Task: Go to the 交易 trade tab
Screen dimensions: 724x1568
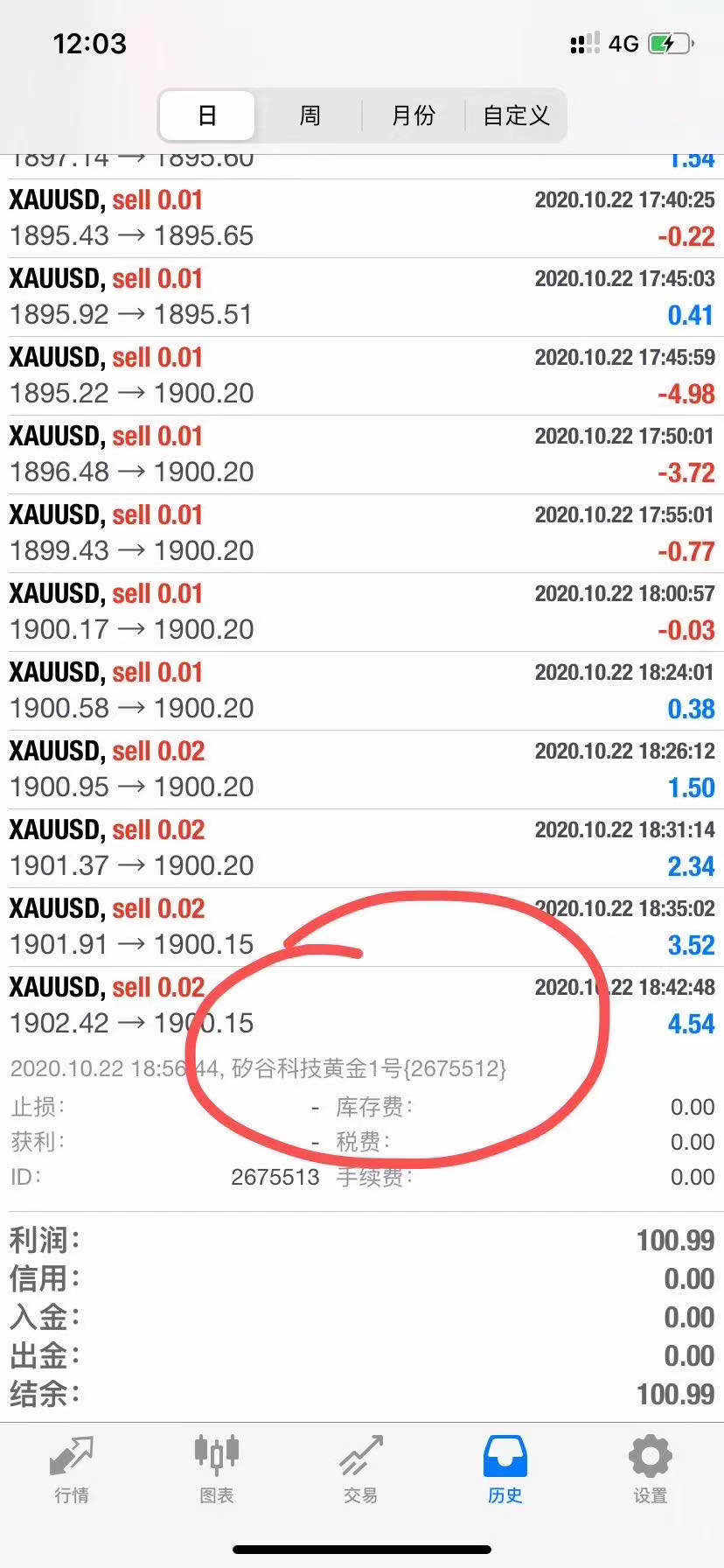Action: point(361,1469)
